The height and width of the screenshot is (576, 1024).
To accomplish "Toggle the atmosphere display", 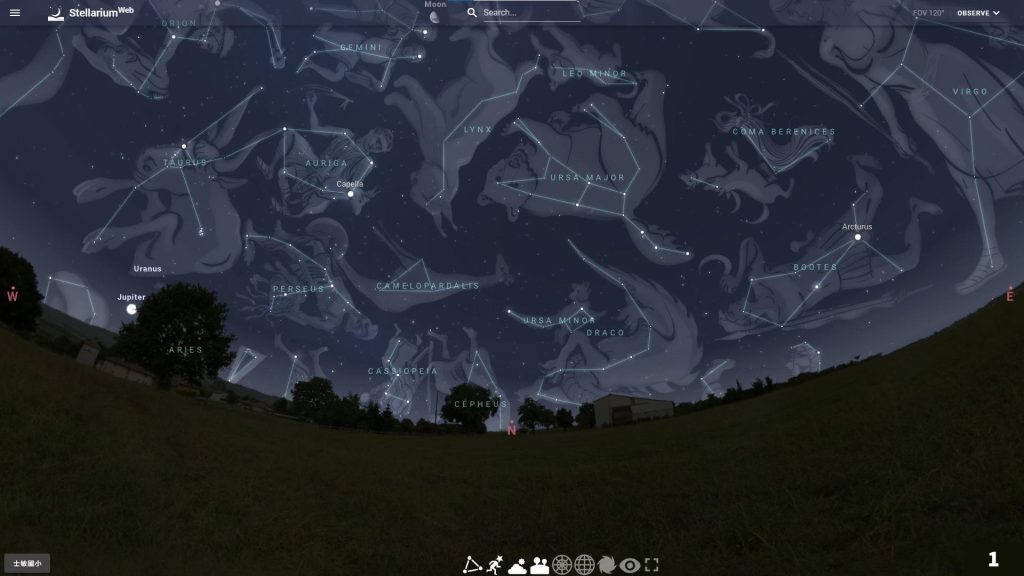I will click(517, 565).
